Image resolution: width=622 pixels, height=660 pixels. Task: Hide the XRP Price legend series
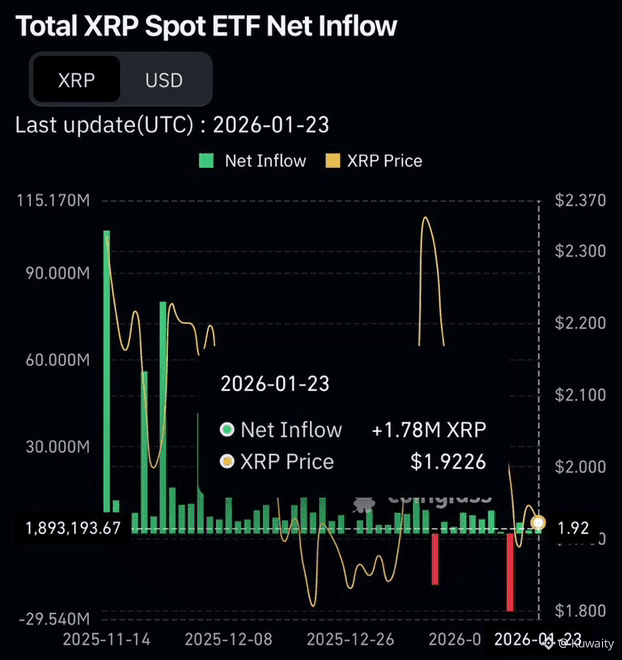click(x=374, y=160)
